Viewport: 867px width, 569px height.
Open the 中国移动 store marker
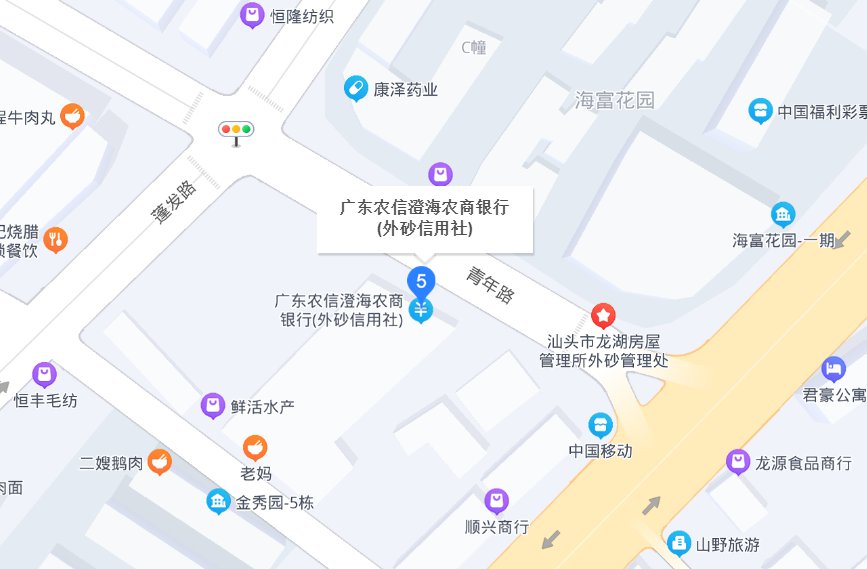click(600, 425)
